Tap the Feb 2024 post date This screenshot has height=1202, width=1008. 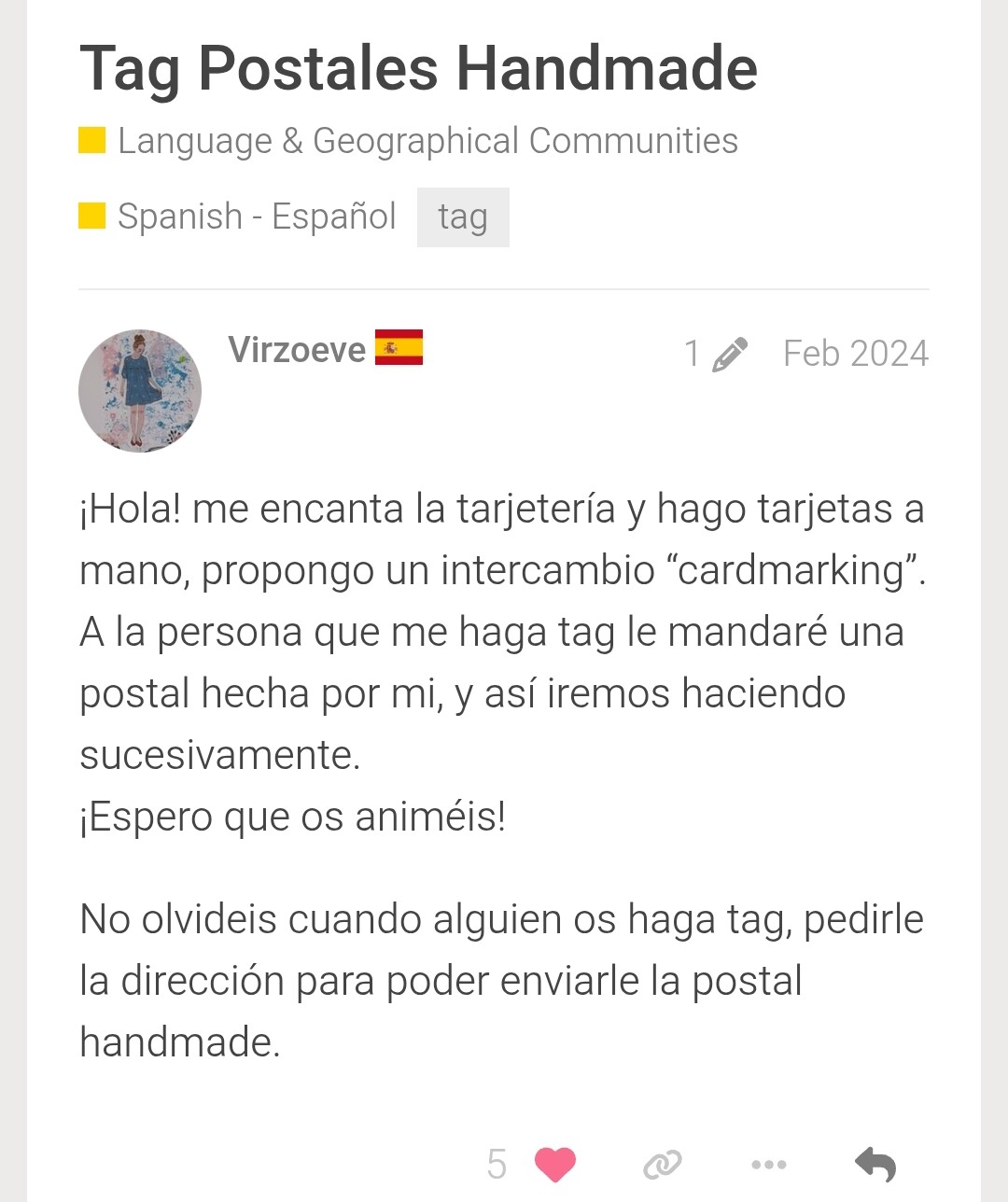pyautogui.click(x=855, y=354)
